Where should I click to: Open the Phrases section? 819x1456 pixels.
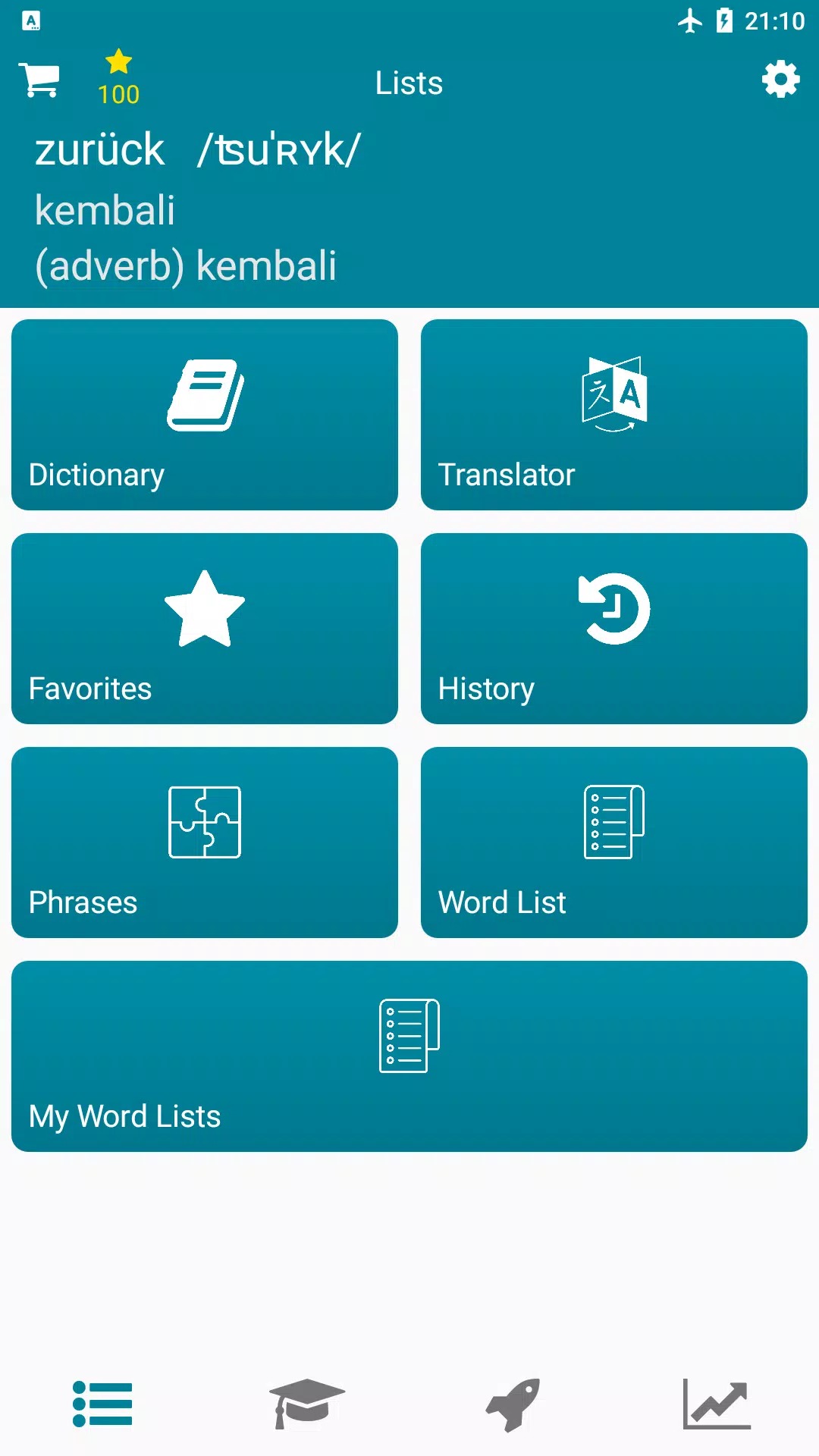point(205,843)
